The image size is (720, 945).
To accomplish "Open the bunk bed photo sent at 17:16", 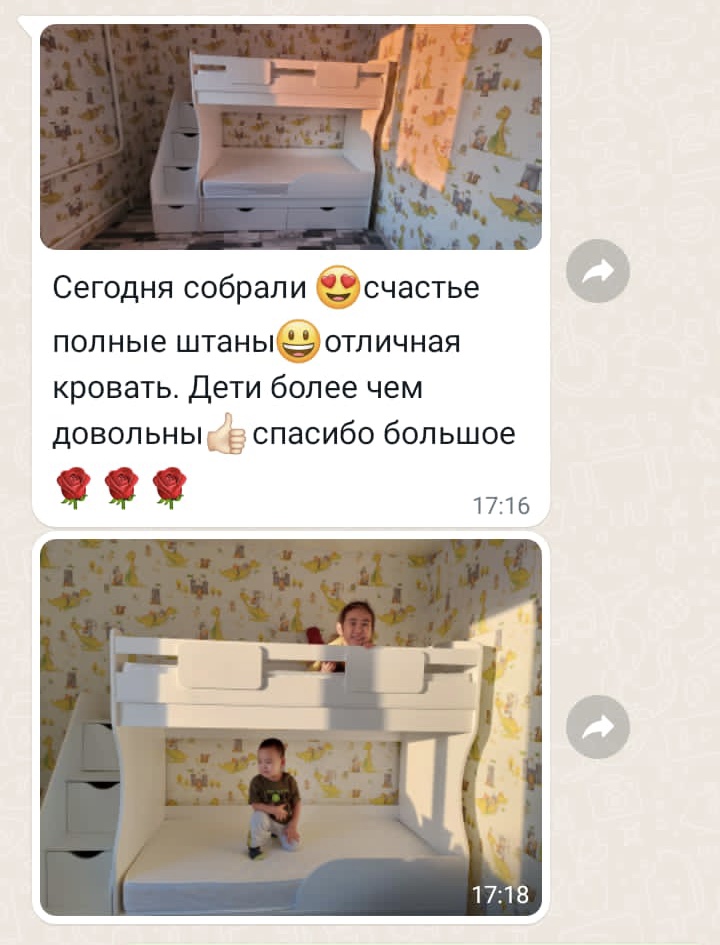I will [x=290, y=137].
